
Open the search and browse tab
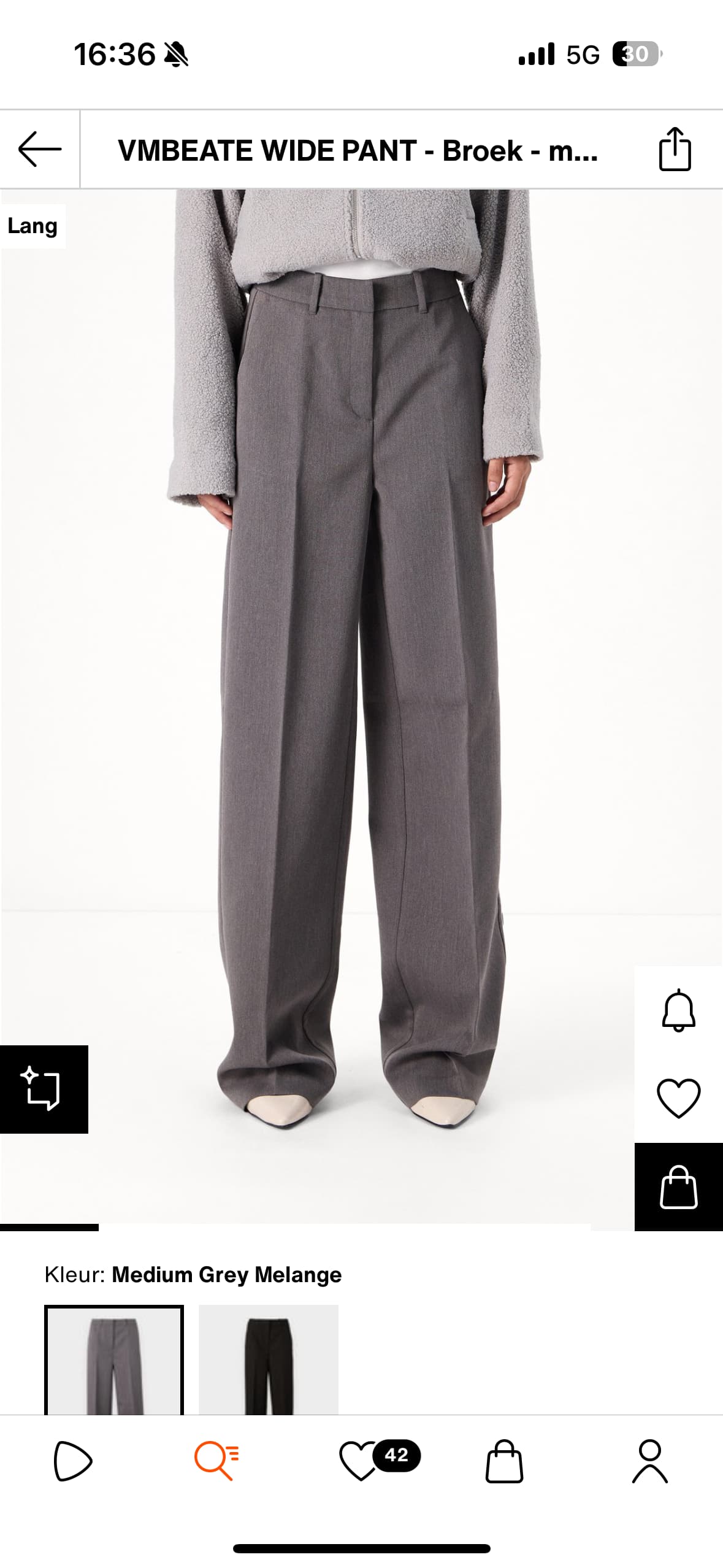[216, 1461]
